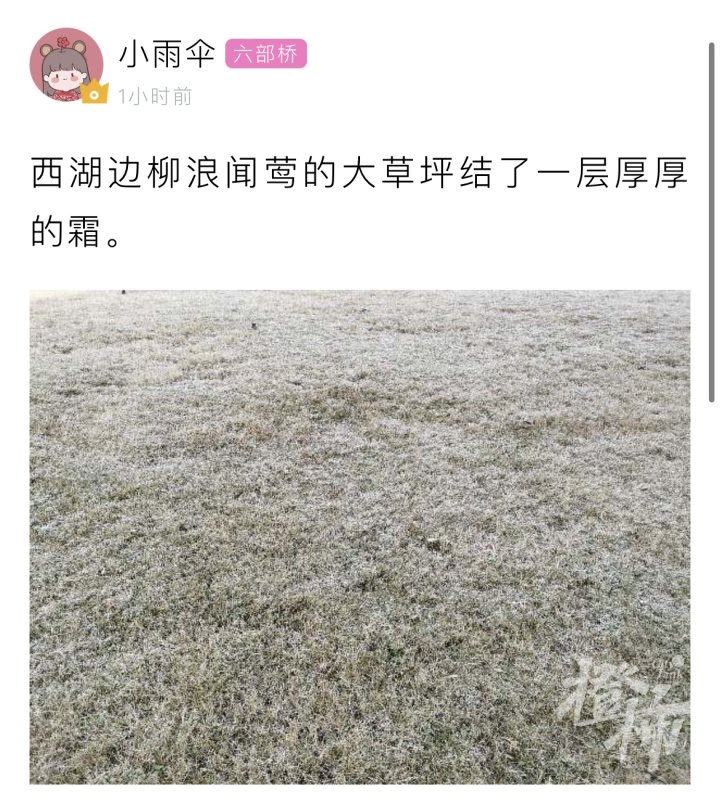Open the 六部桥 community tag
720x803 pixels.
coord(266,55)
